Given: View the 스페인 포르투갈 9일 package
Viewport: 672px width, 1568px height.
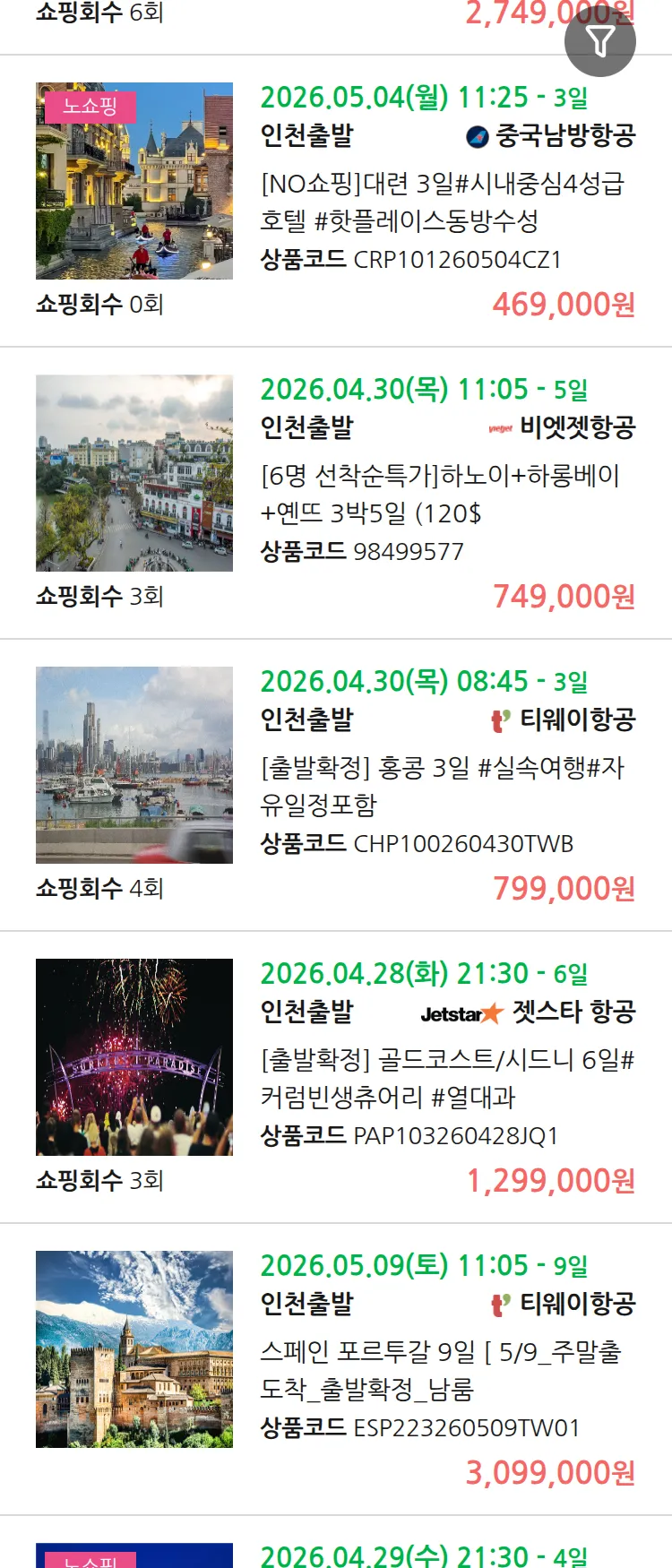Looking at the screenshot, I should [x=441, y=1370].
